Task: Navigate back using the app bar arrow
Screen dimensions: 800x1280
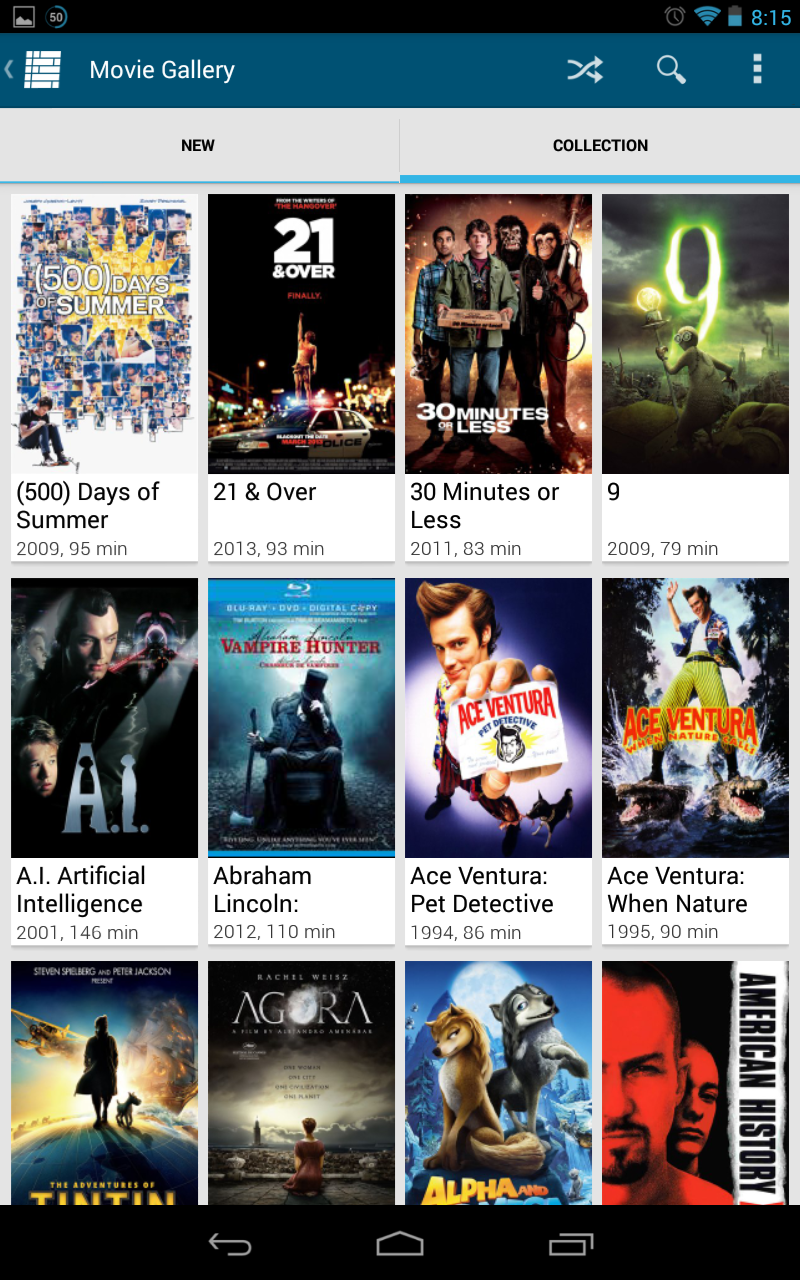Action: click(x=9, y=69)
